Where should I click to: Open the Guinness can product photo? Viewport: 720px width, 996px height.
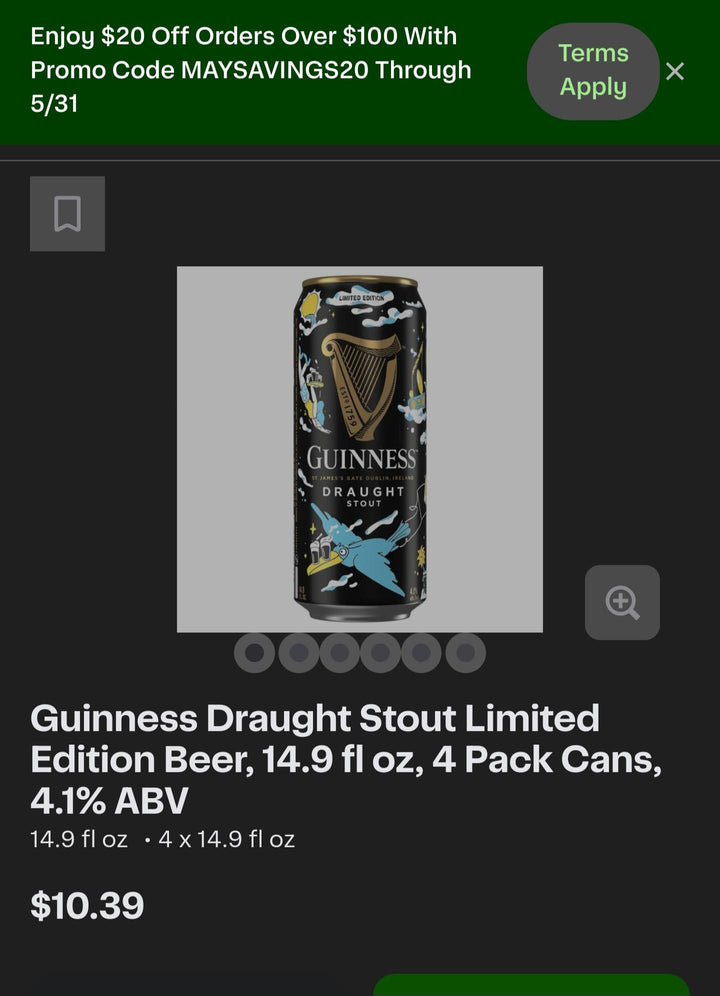point(359,449)
